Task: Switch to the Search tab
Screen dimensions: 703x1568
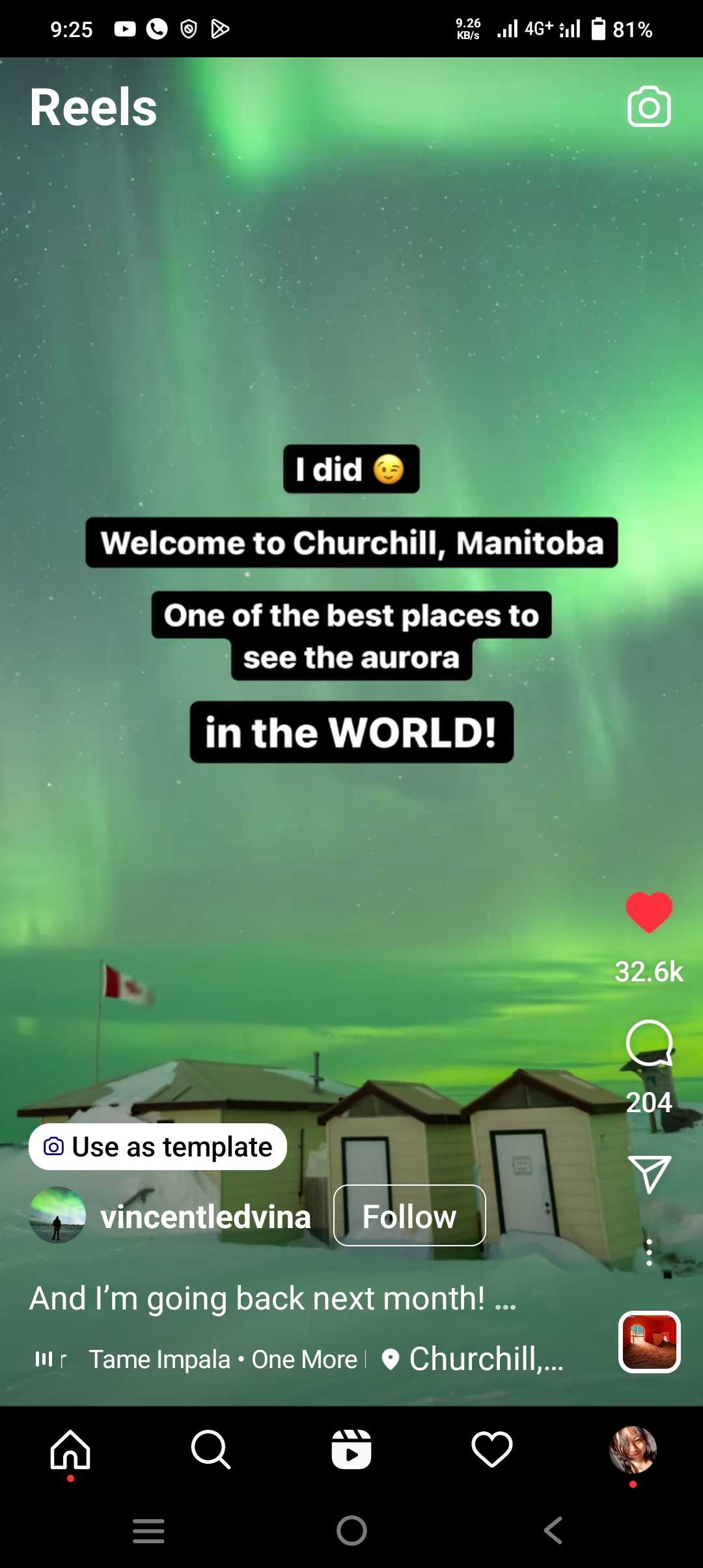Action: coord(211,1449)
